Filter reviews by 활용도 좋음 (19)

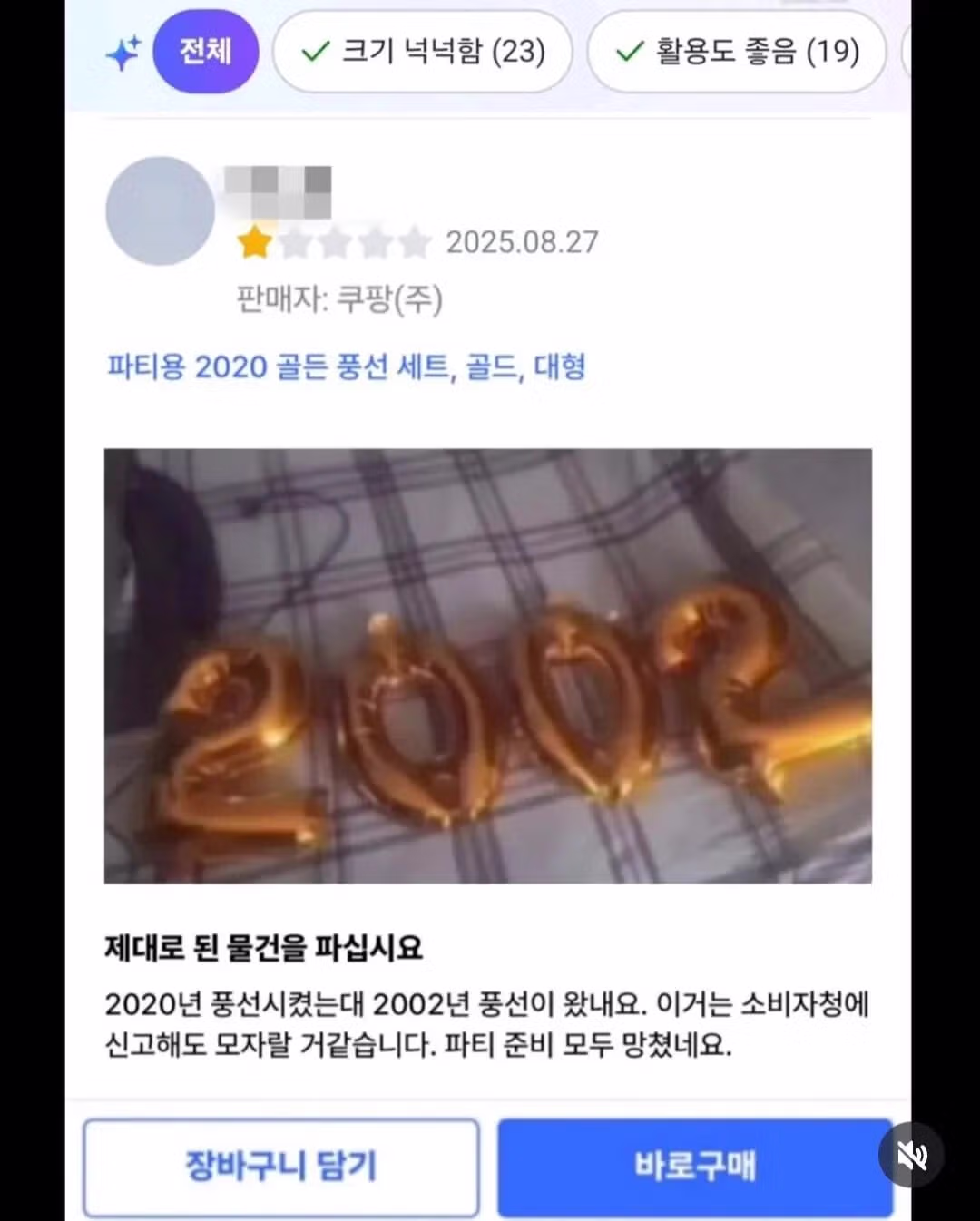coord(736,52)
